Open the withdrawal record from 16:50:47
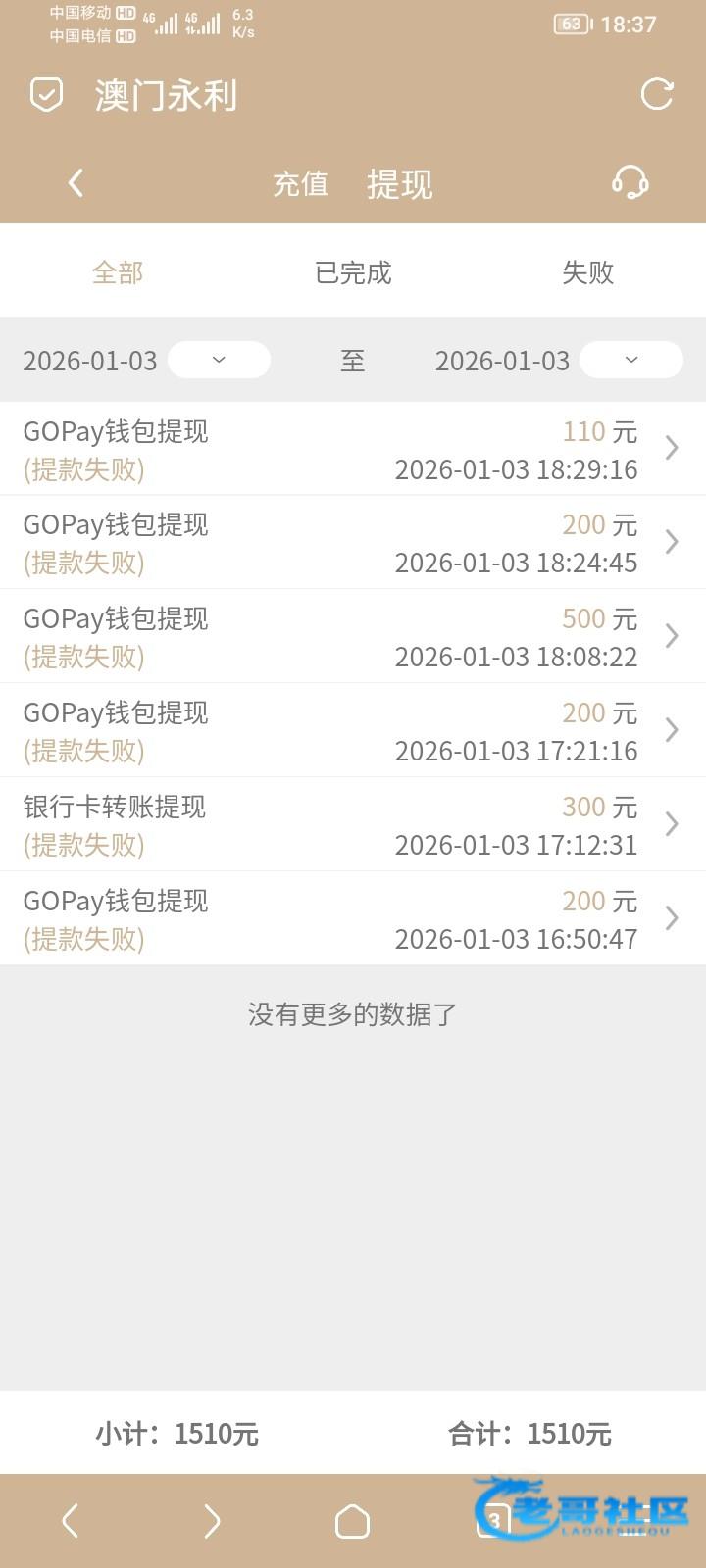706x1568 pixels. pyautogui.click(x=353, y=919)
